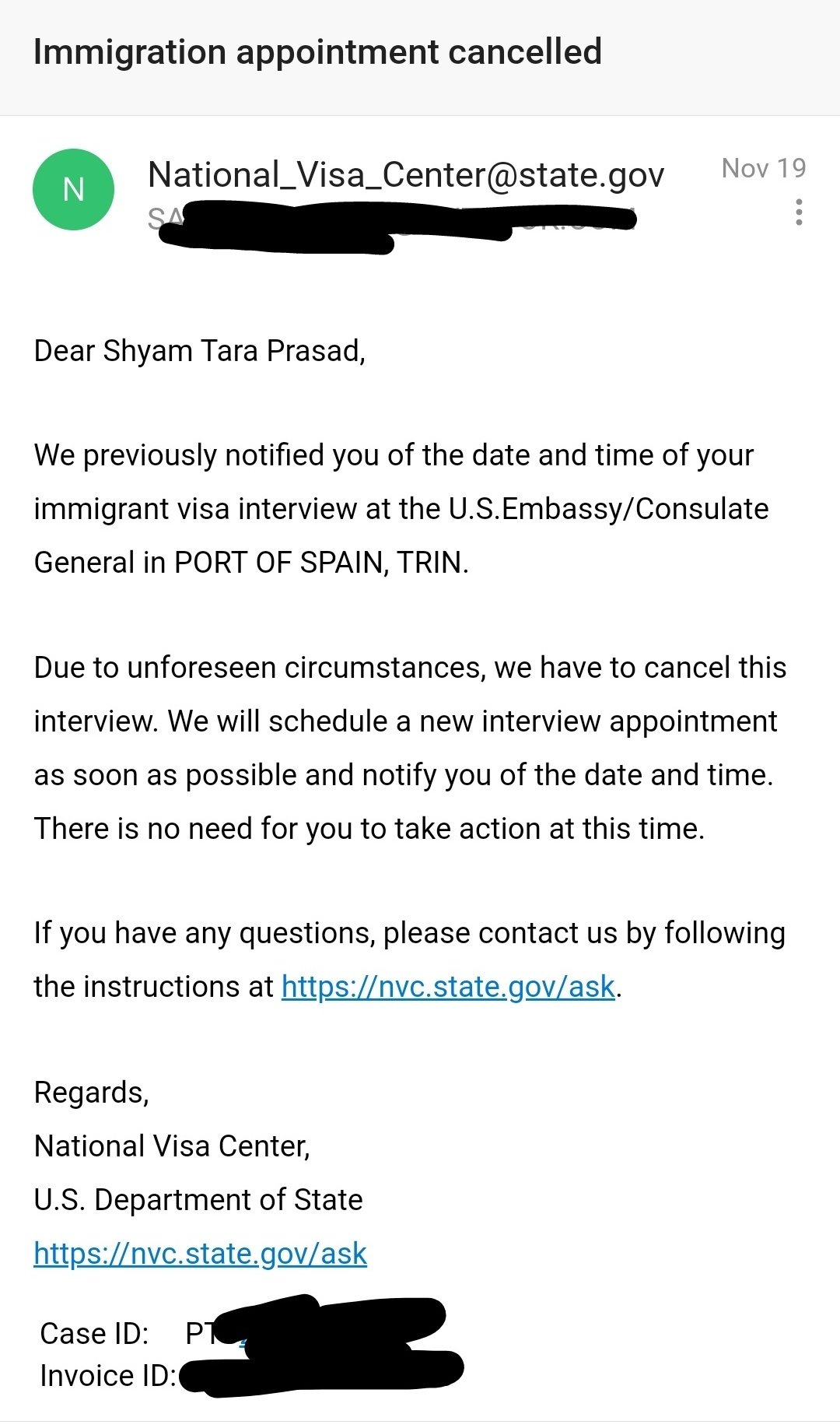The image size is (840, 1428).
Task: Open the nvc.state.gov/ask link in the instructions paragraph
Action: pos(449,986)
